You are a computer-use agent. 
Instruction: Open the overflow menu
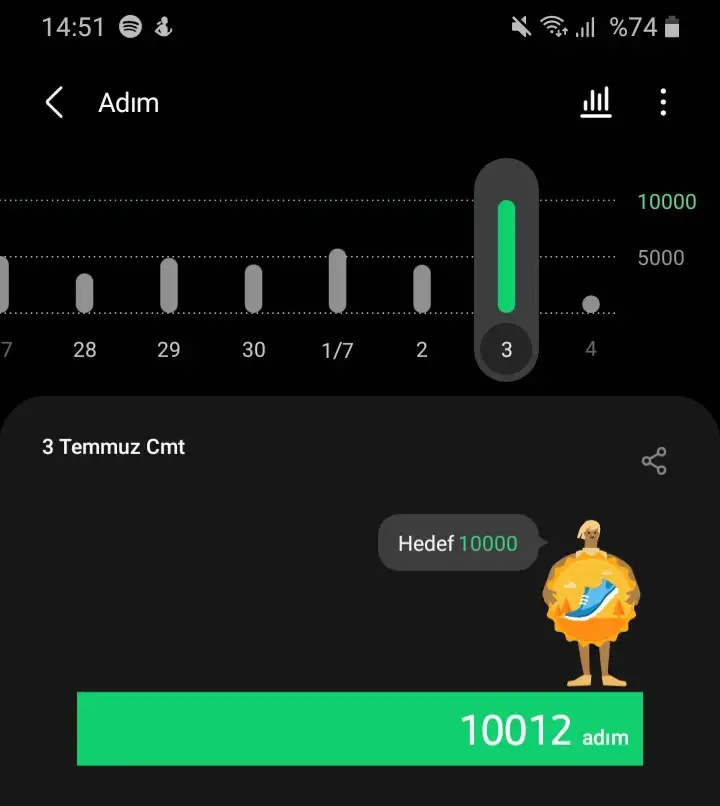[663, 102]
